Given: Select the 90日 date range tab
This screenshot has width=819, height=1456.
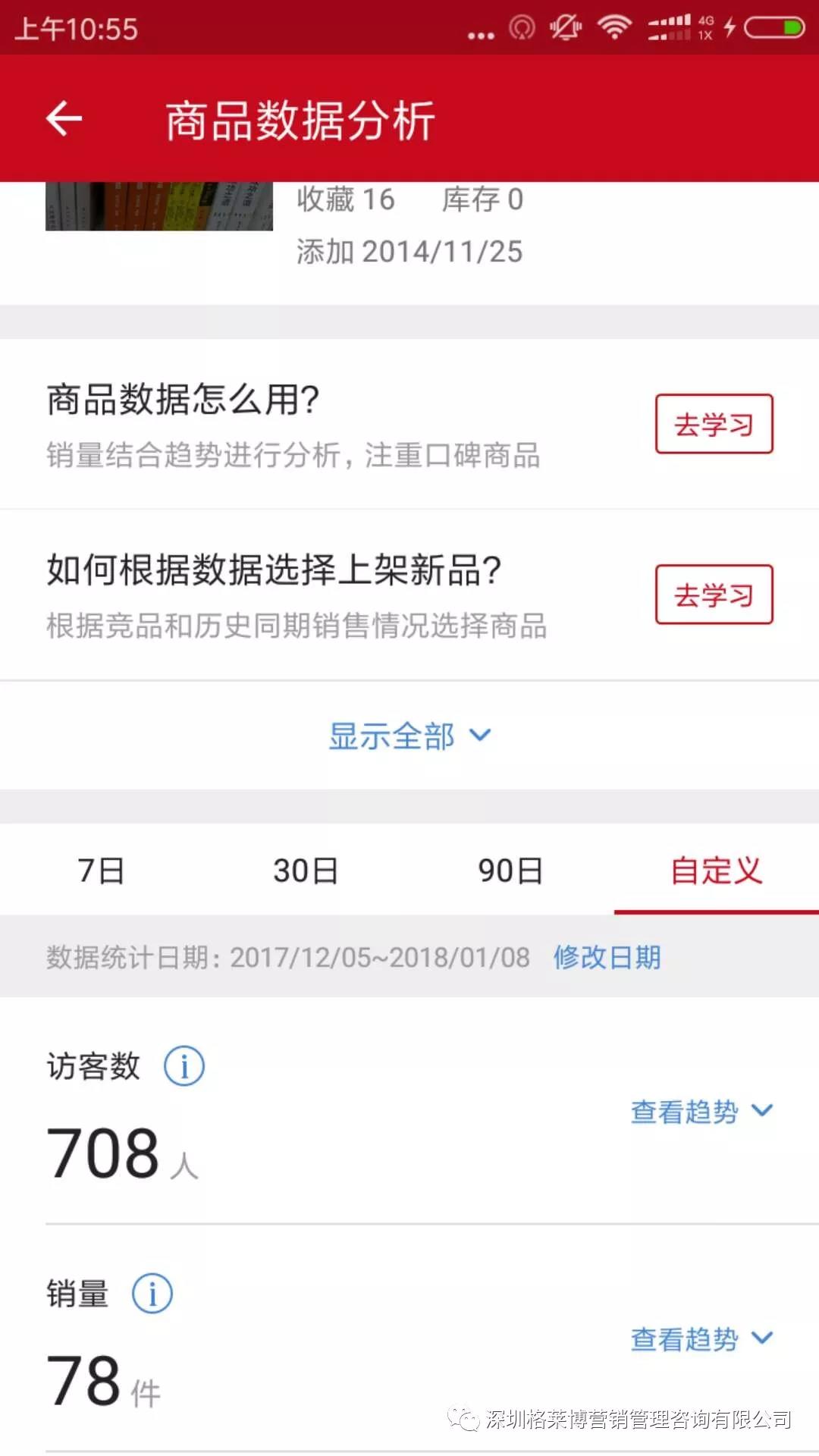Looking at the screenshot, I should pyautogui.click(x=510, y=871).
